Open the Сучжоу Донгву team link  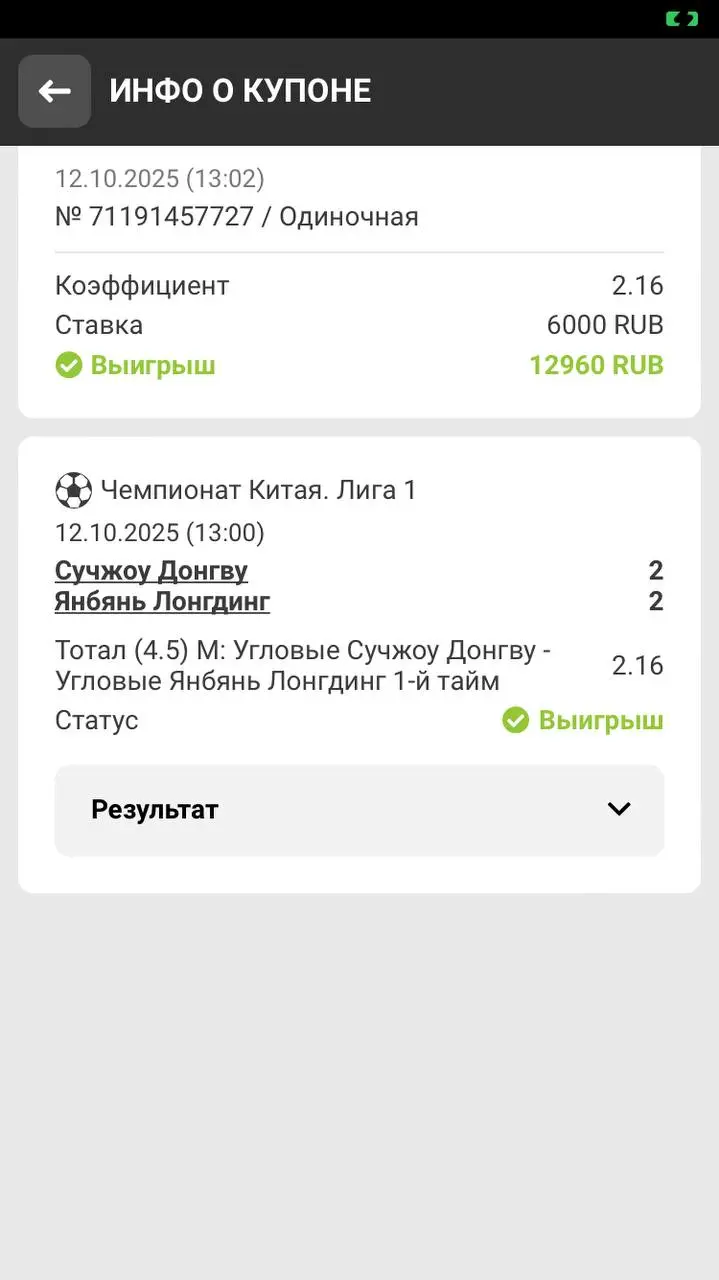click(x=151, y=571)
